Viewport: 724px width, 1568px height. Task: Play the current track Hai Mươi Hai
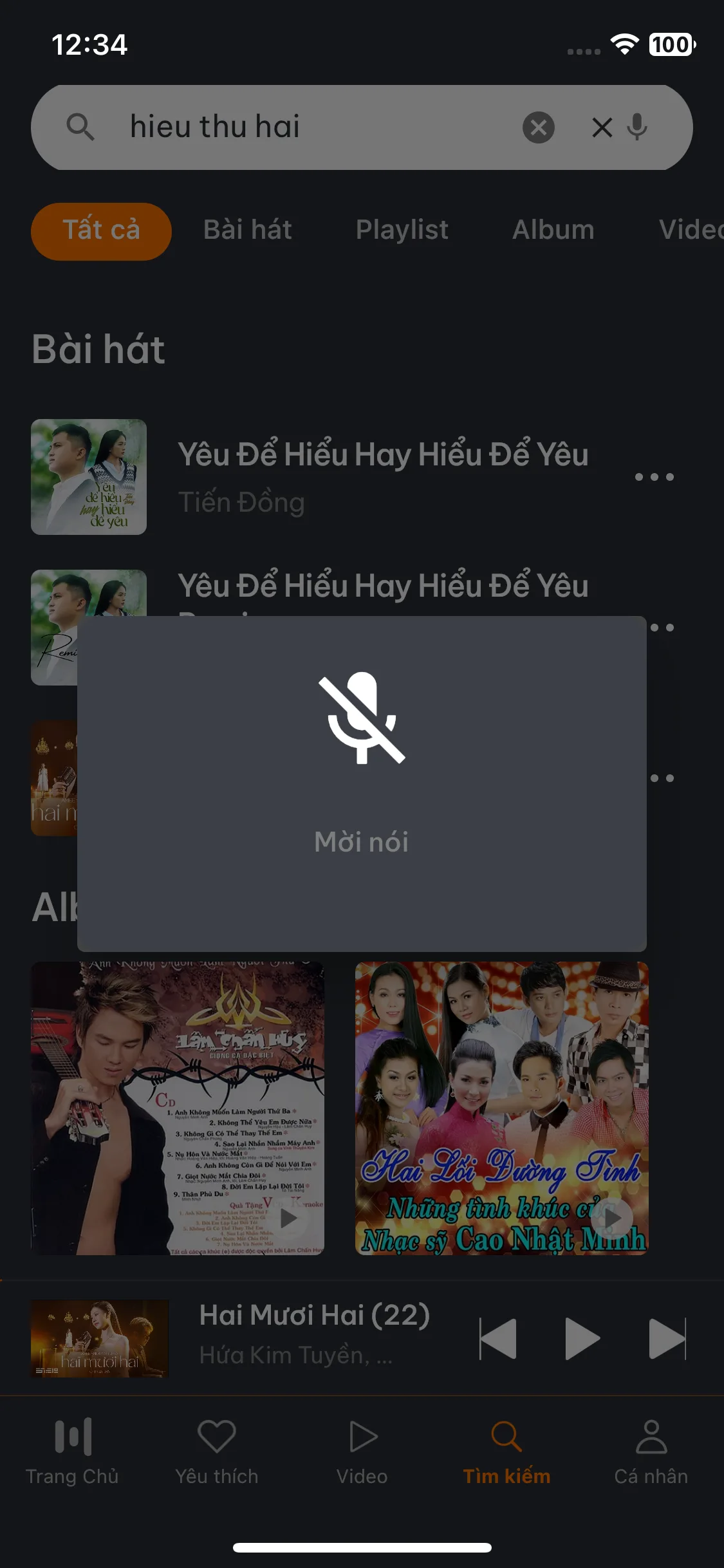click(582, 1338)
